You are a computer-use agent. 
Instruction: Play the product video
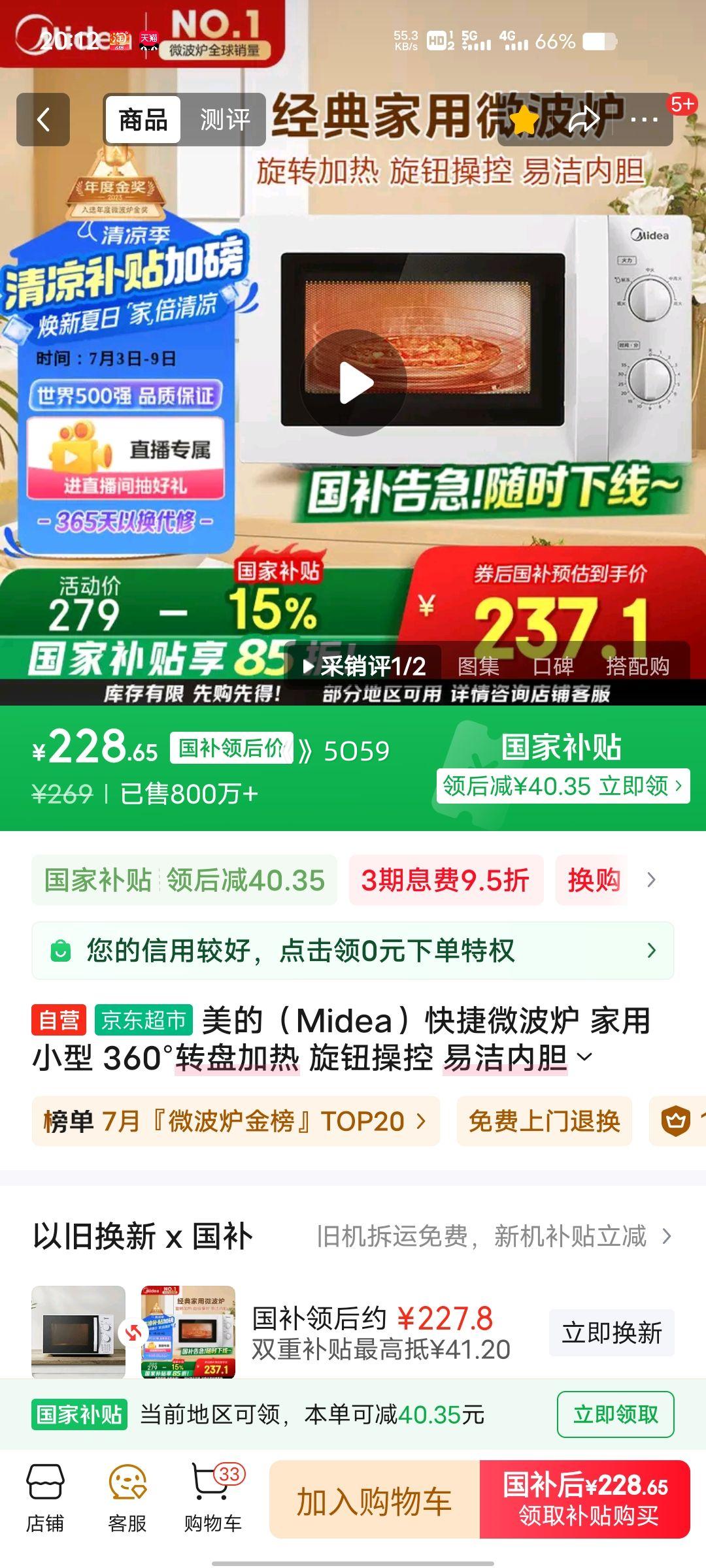tap(354, 383)
